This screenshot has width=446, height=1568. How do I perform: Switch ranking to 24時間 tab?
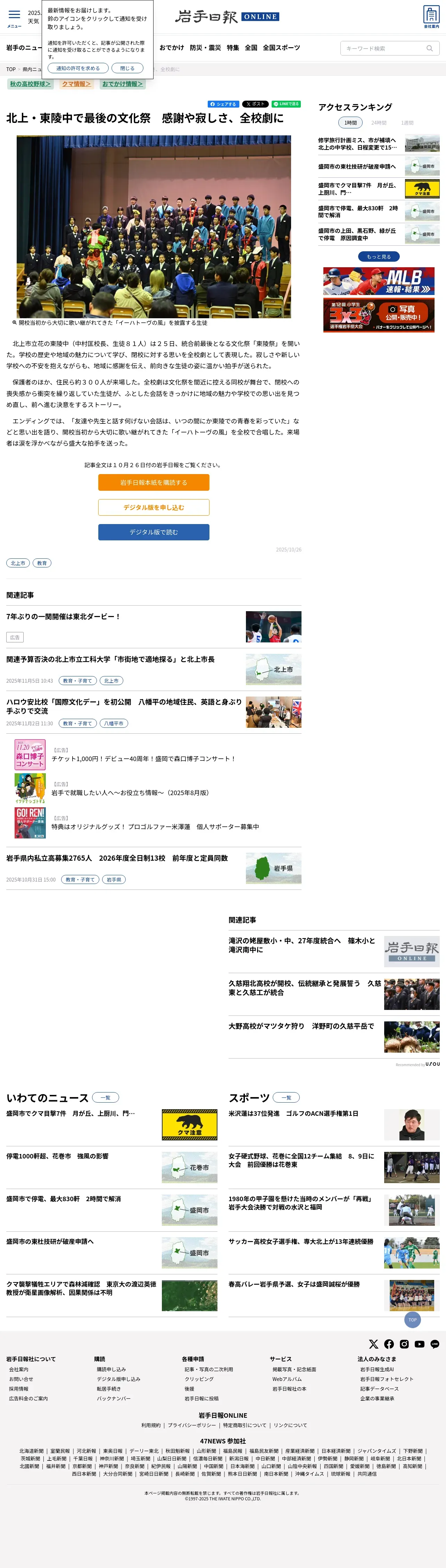coord(379,123)
